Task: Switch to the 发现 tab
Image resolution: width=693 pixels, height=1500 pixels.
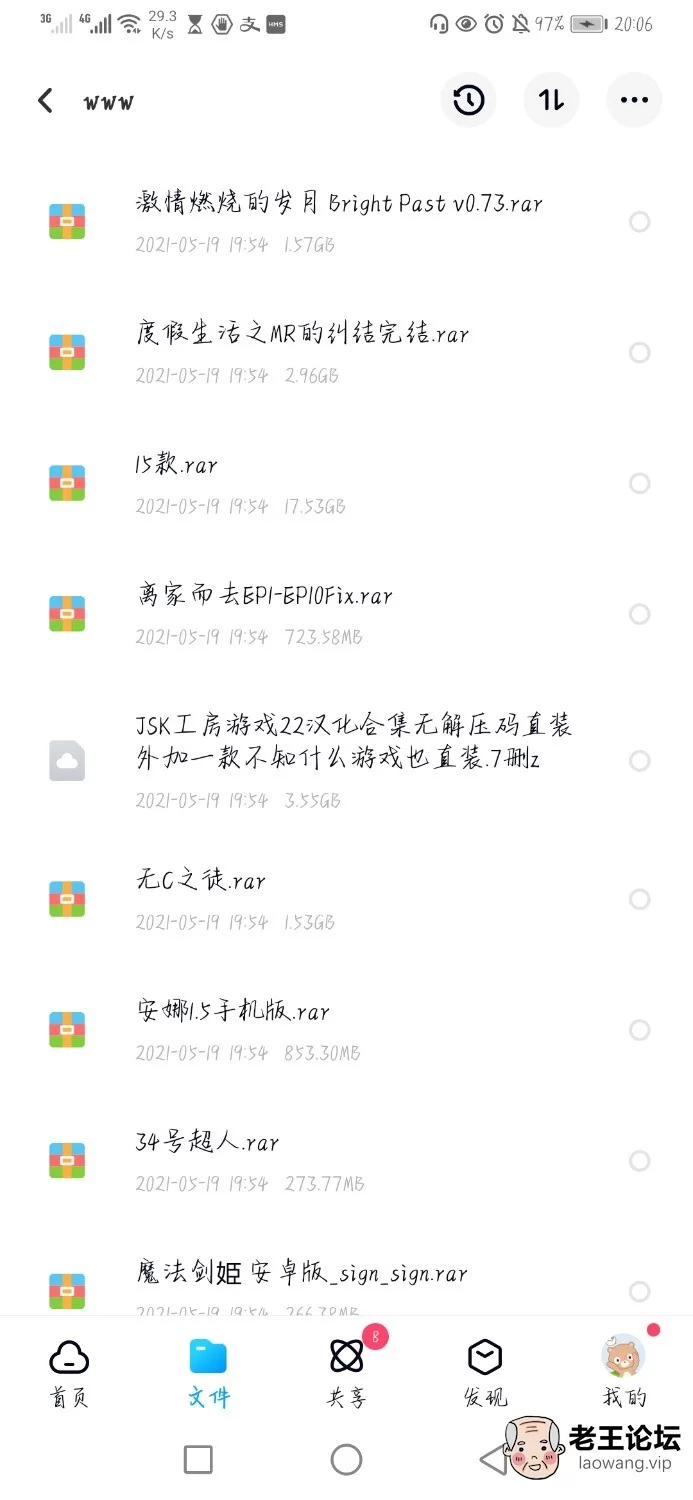Action: point(485,1373)
